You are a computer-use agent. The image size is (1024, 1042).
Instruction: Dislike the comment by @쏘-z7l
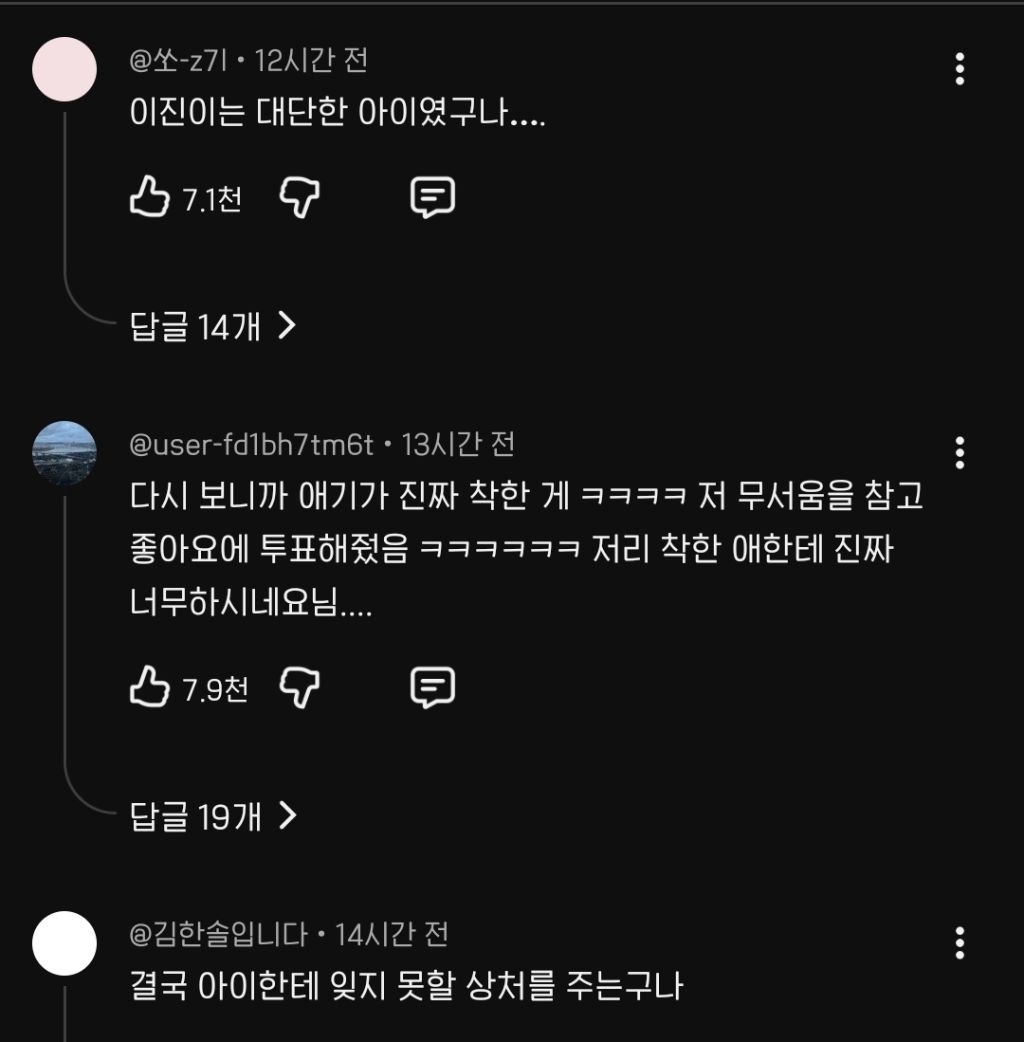[299, 197]
